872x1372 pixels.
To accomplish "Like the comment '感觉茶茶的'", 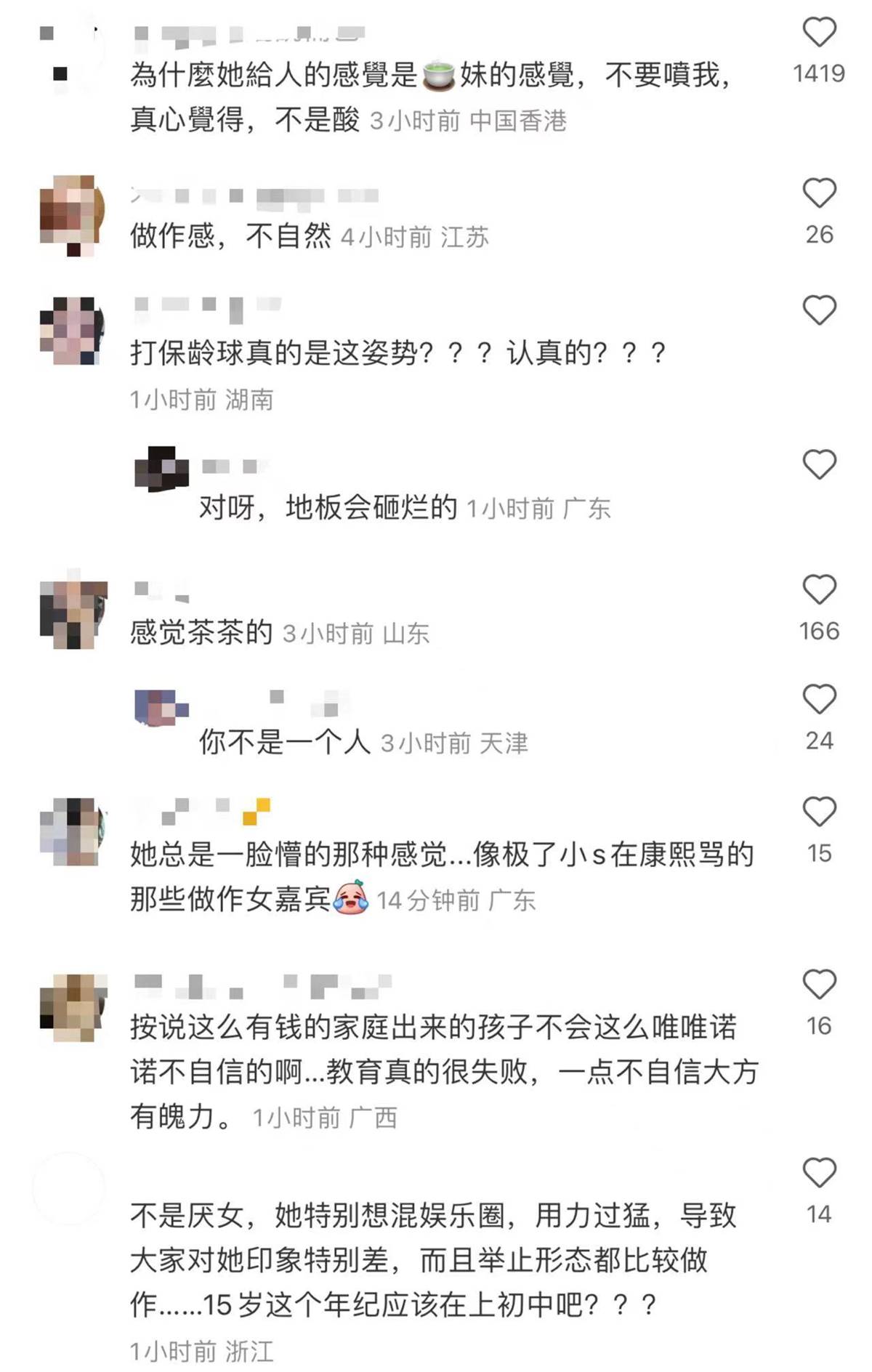I will tap(819, 589).
